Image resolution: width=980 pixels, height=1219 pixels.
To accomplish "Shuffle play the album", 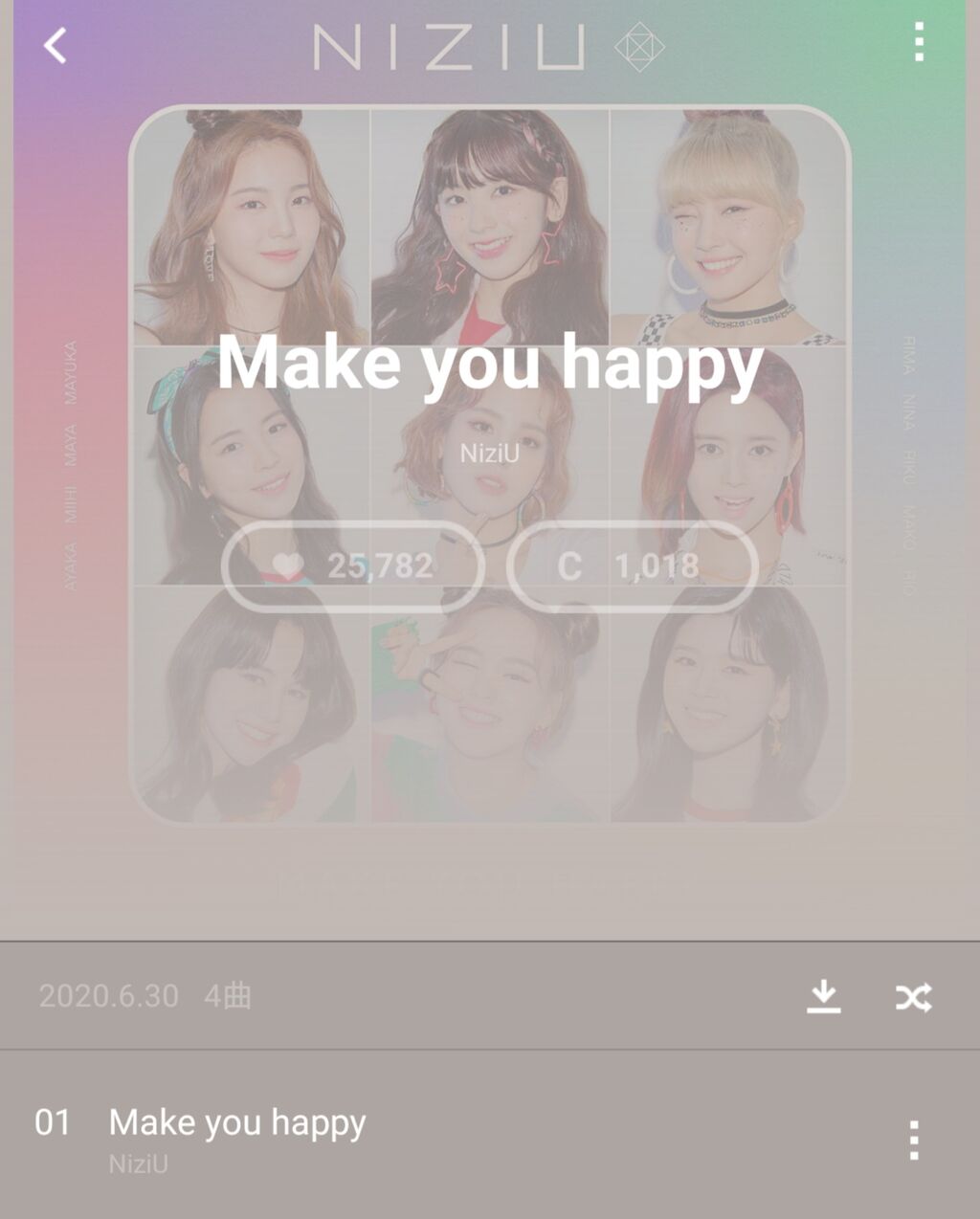I will click(x=913, y=997).
